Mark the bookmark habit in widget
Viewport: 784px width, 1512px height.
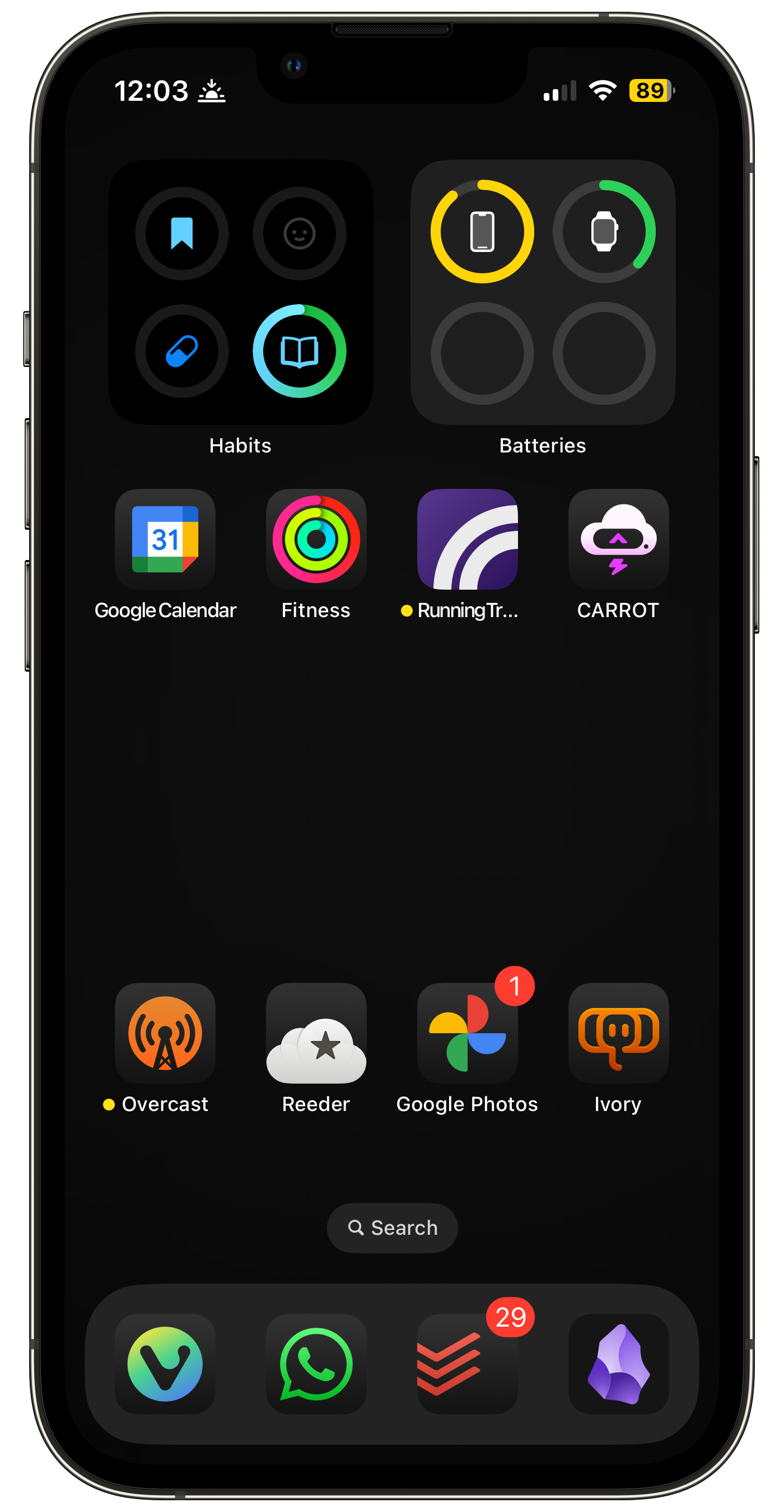coord(182,234)
